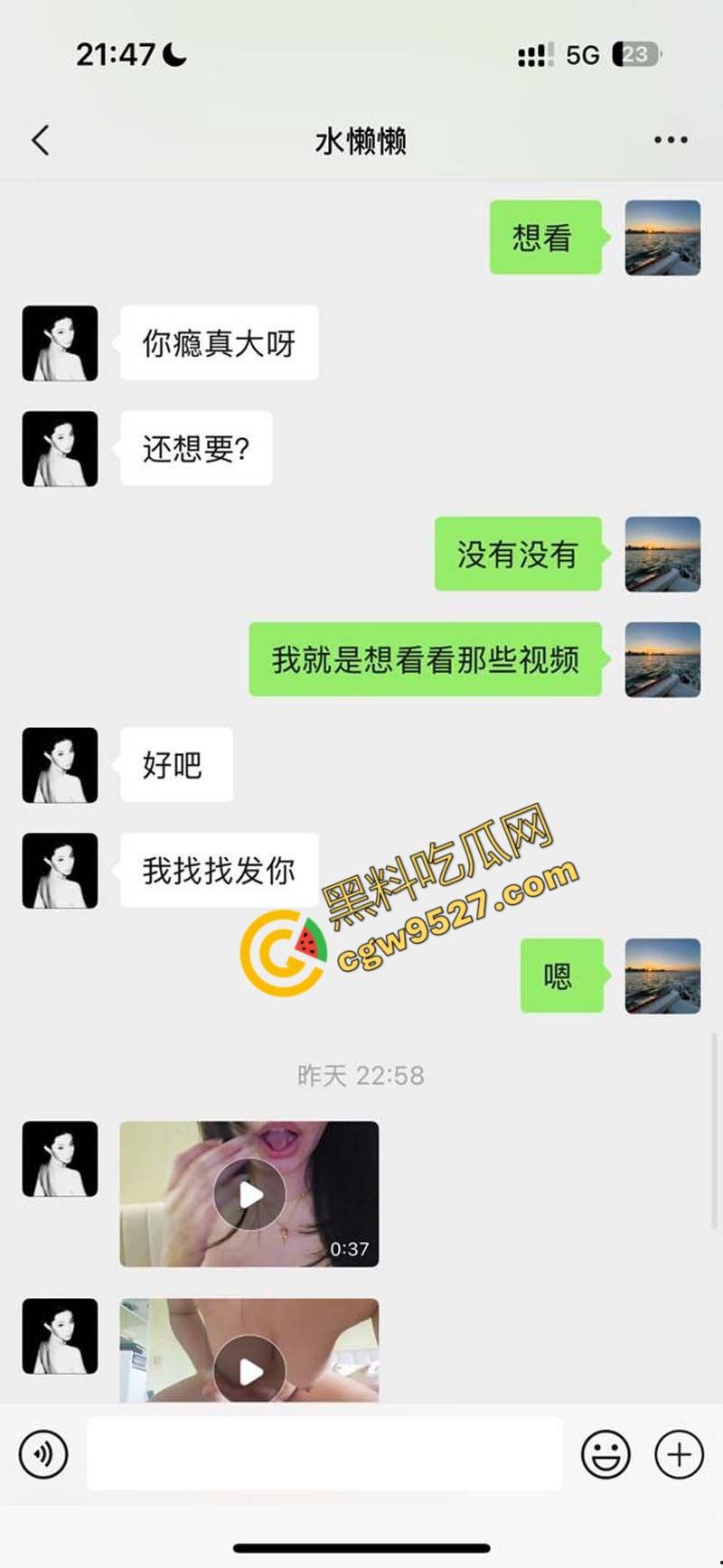Tap the 昨天 22:58 timestamp

point(361,1076)
